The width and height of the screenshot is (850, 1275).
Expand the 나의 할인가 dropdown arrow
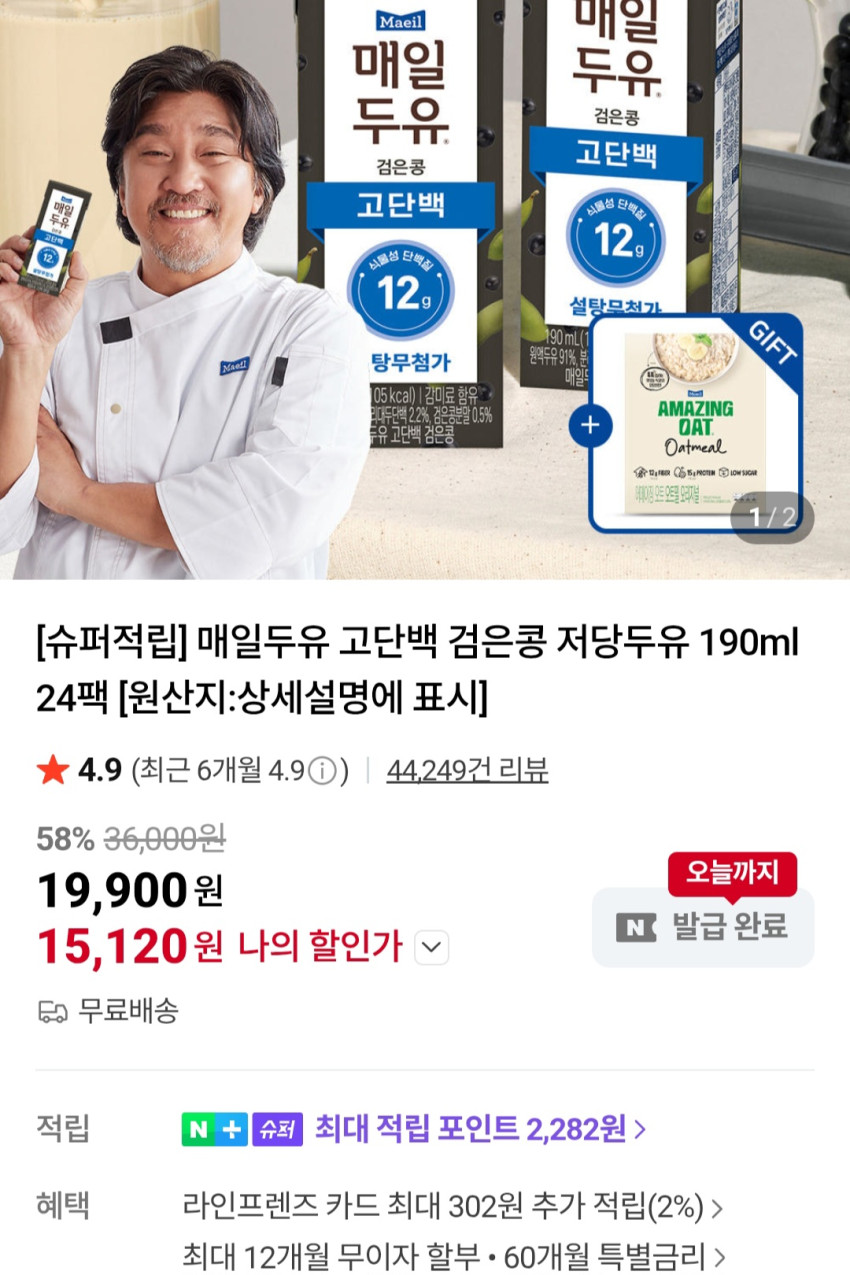431,947
